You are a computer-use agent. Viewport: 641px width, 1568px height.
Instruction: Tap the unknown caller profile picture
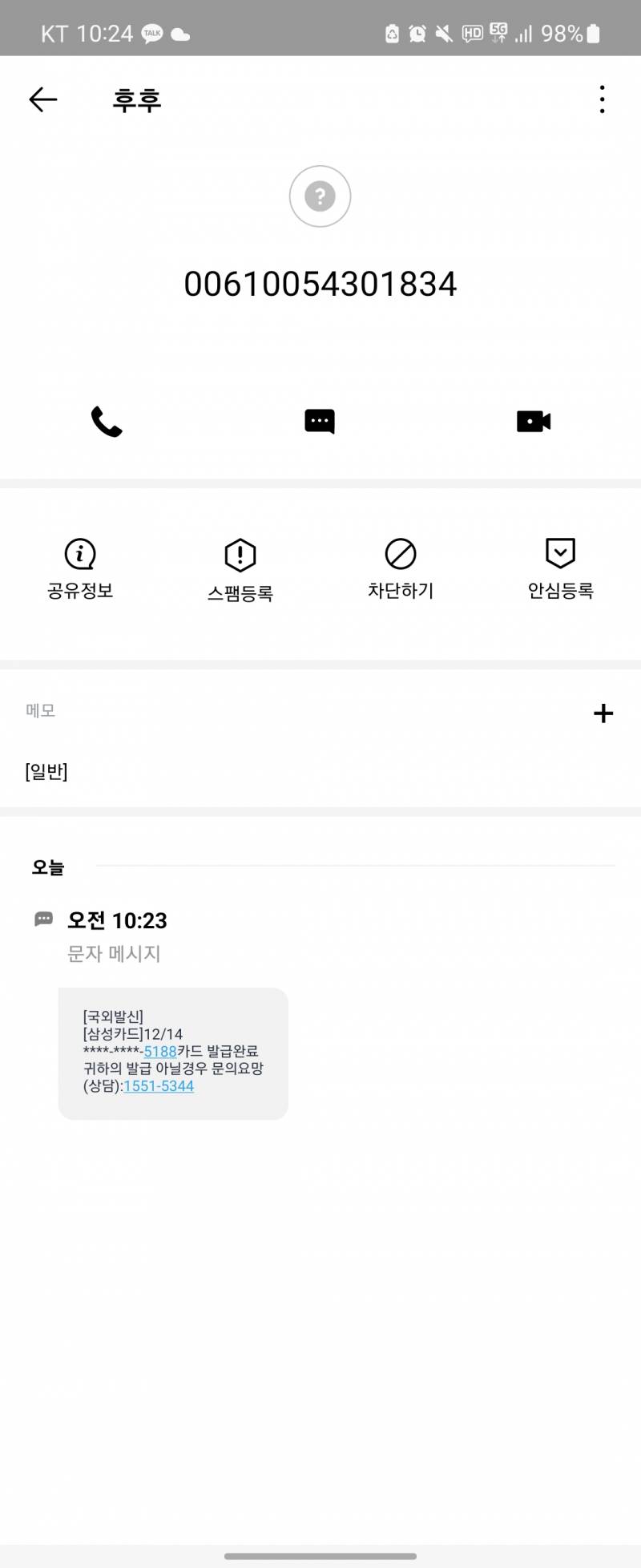coord(320,196)
